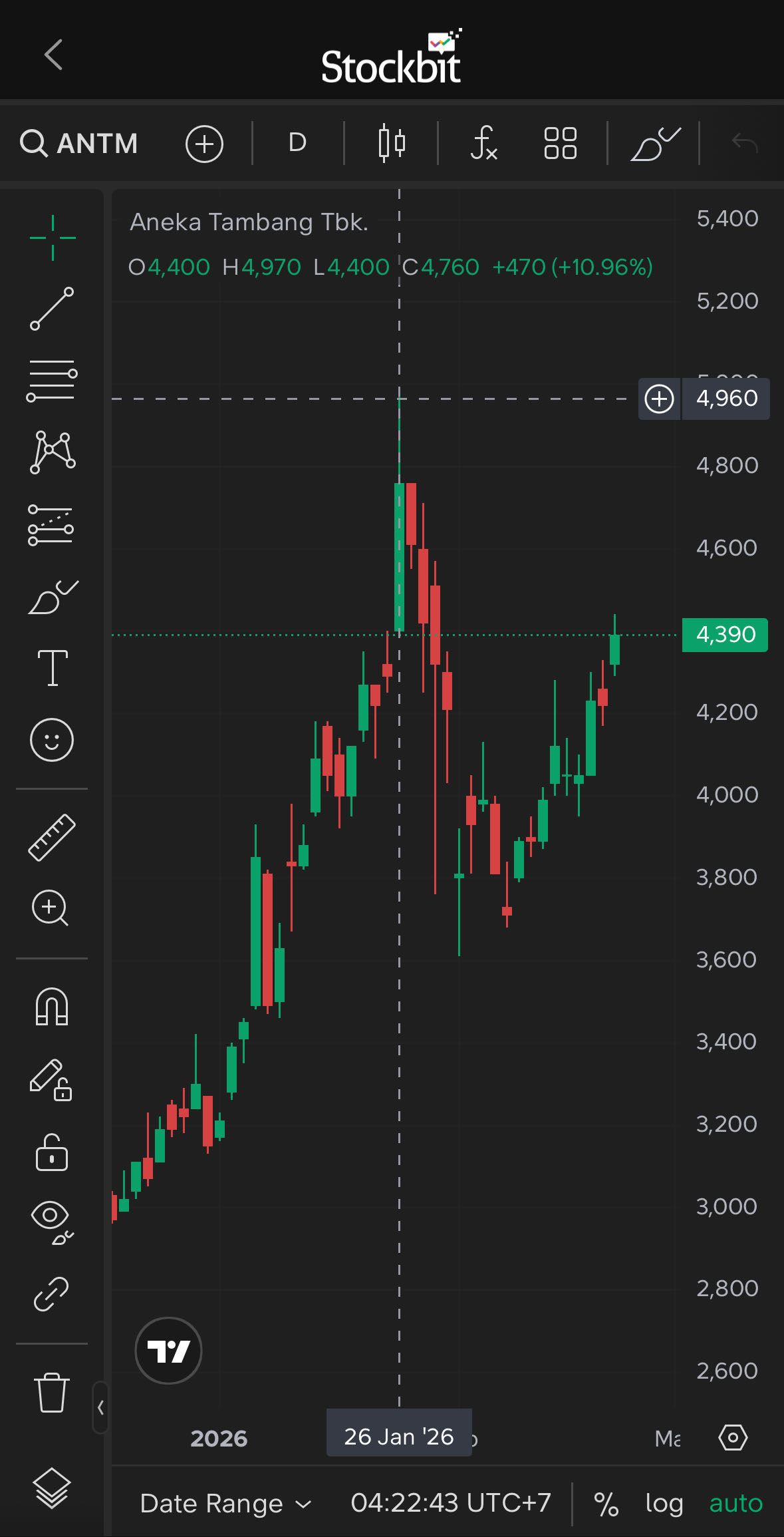Open the chart layout grid options

(x=560, y=144)
